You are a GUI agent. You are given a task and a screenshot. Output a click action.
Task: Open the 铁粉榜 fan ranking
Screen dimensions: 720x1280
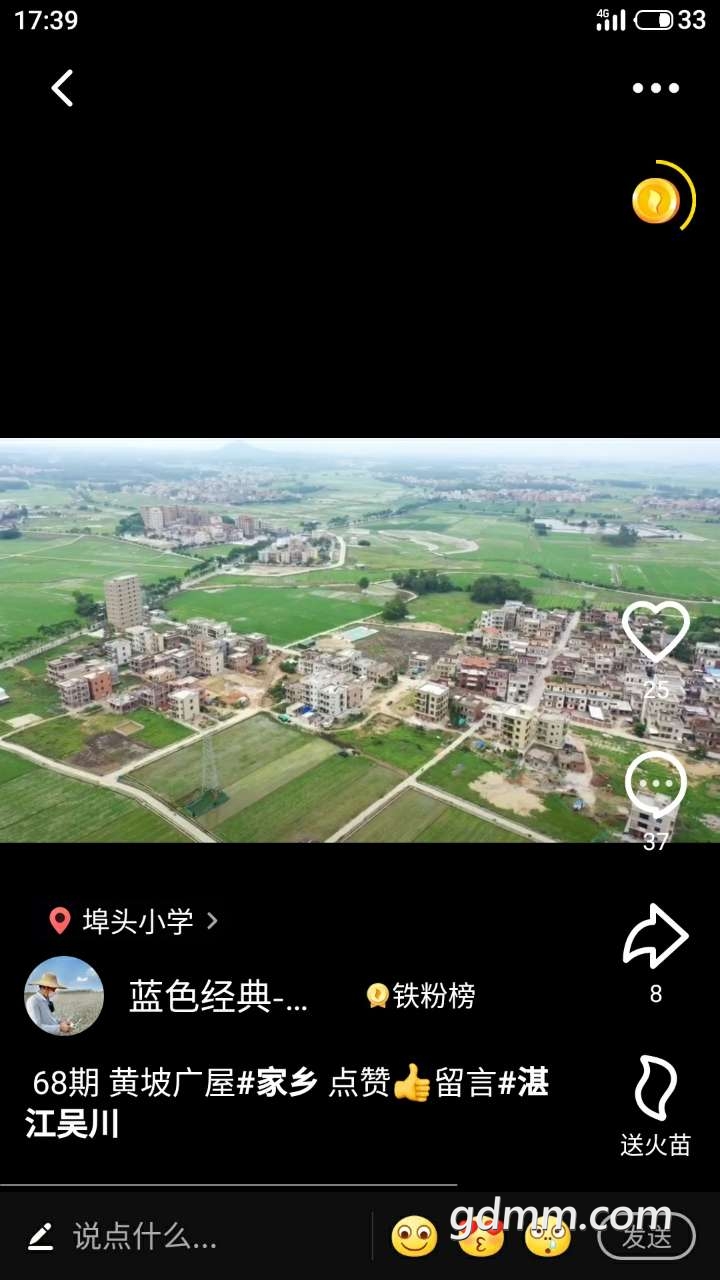click(421, 996)
